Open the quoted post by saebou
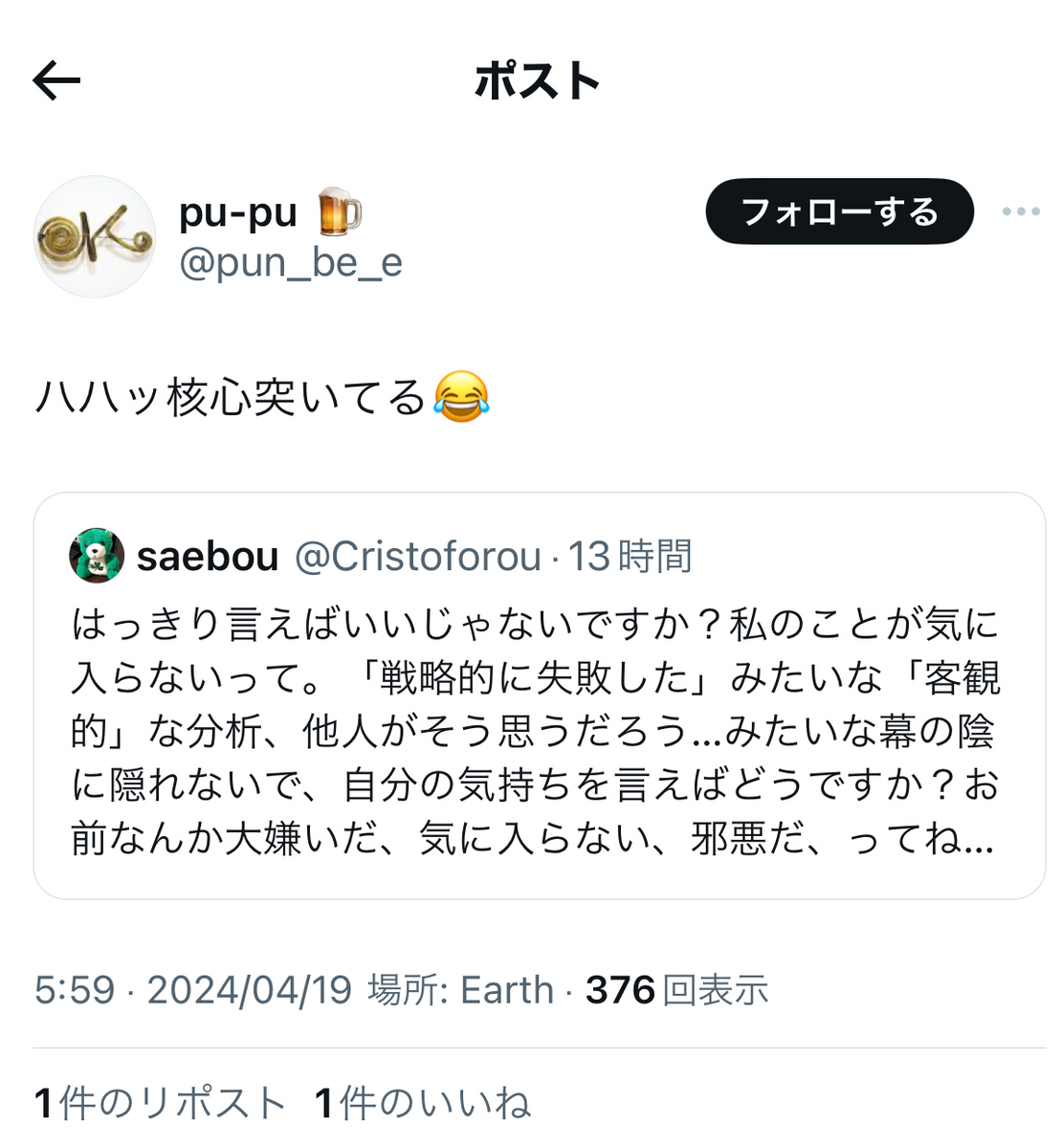 (540, 695)
